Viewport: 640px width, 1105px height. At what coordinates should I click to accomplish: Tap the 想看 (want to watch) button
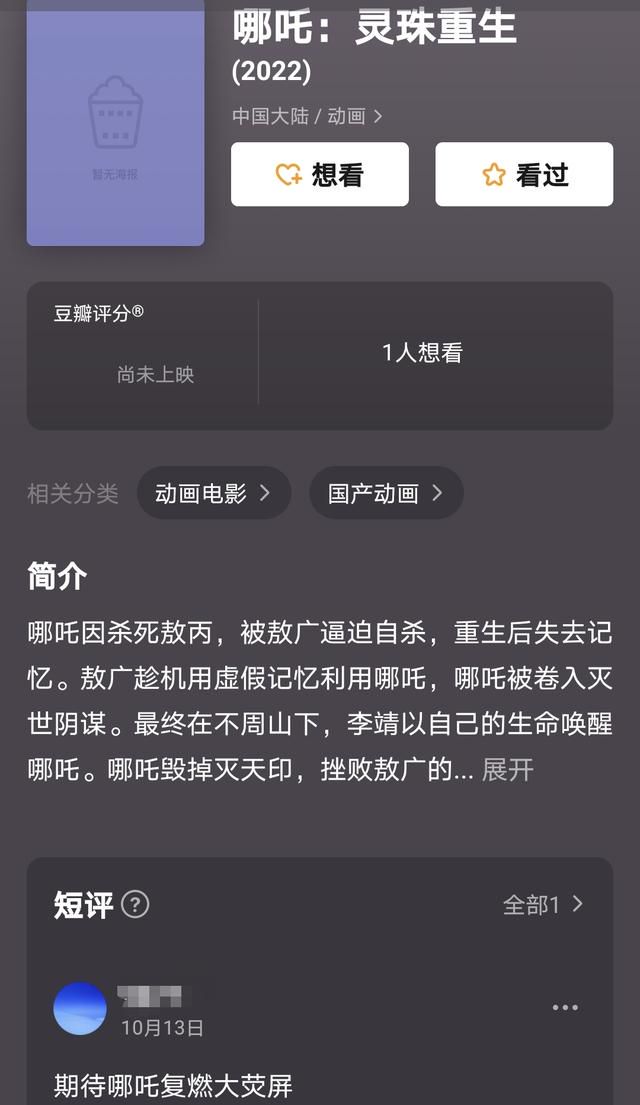pyautogui.click(x=319, y=175)
